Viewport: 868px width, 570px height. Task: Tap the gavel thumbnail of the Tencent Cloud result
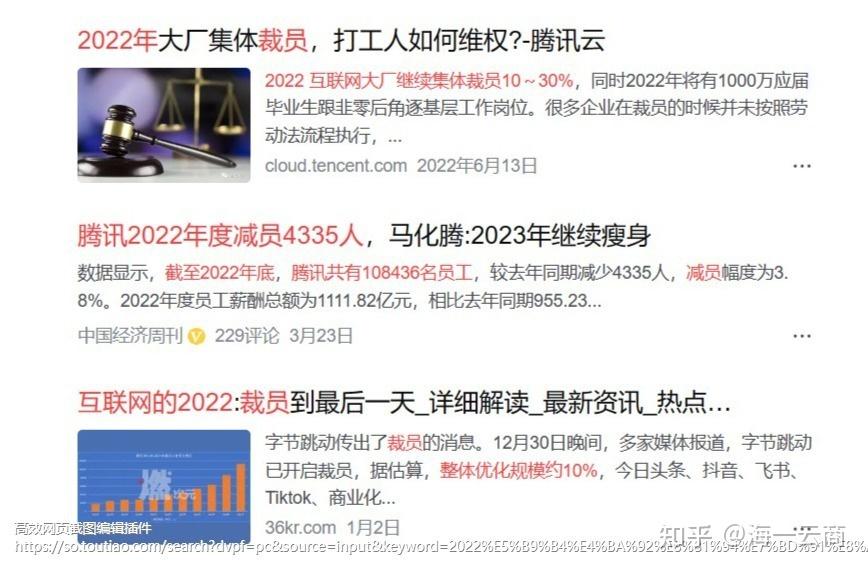[164, 124]
